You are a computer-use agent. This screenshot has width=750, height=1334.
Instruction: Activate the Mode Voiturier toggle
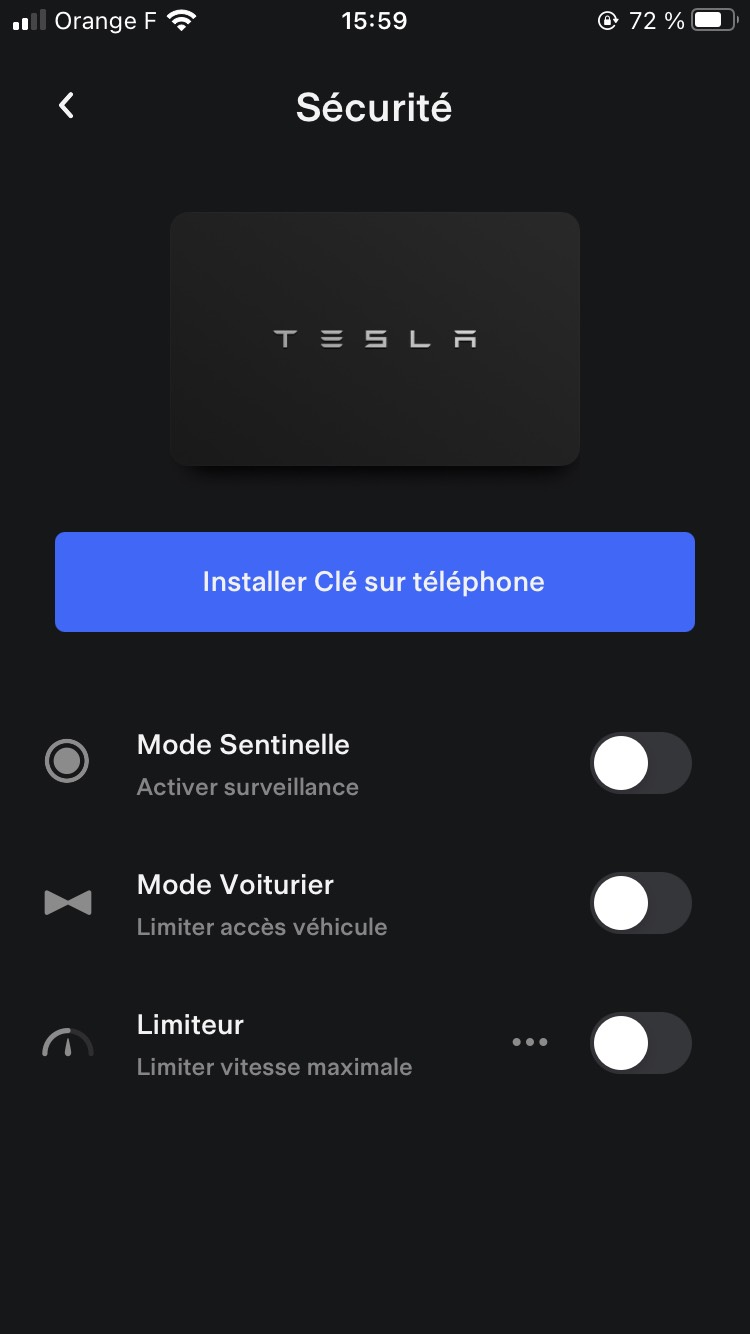(x=641, y=902)
